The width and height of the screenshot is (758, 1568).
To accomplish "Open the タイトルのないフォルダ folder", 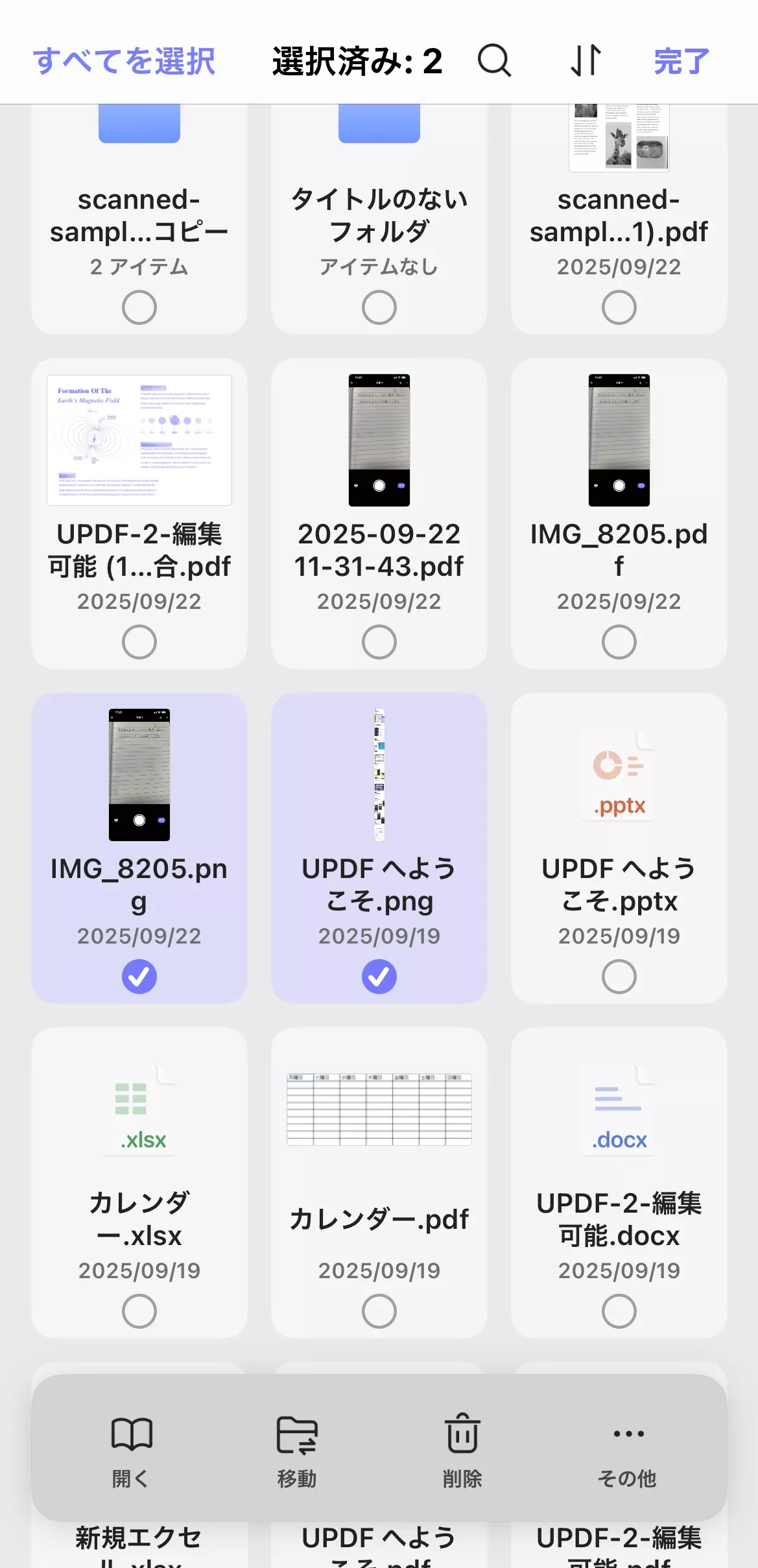I will [x=379, y=123].
